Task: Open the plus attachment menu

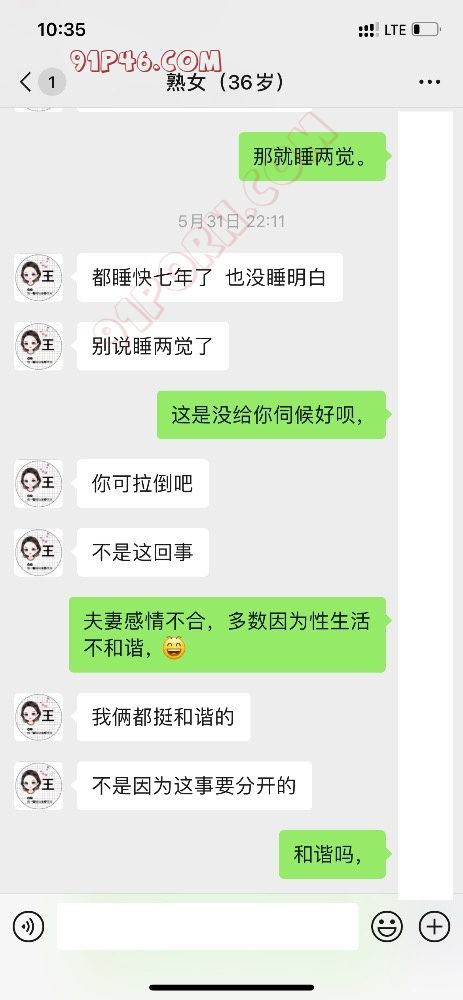Action: coord(434,926)
